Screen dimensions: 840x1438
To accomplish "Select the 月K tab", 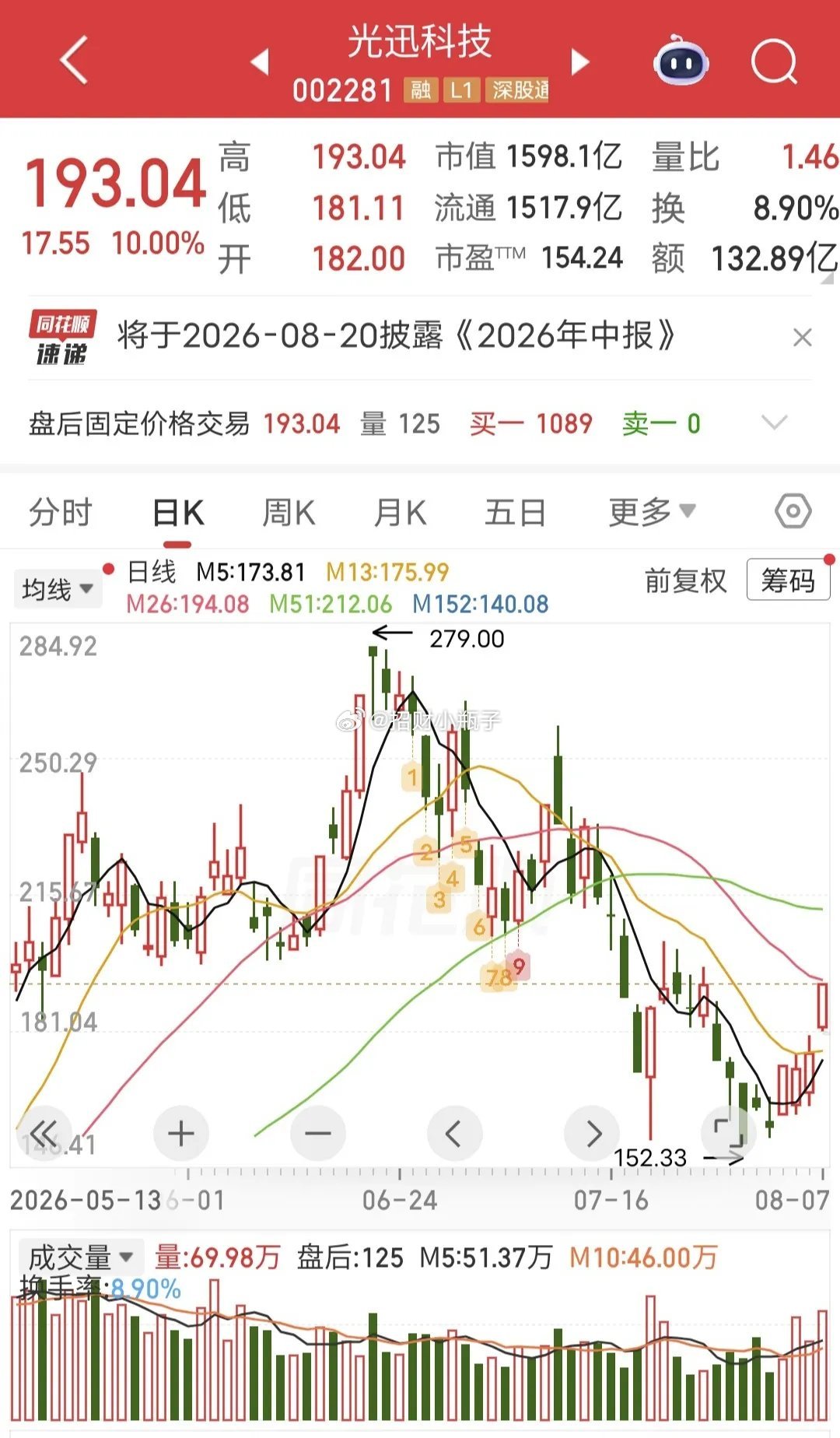I will (400, 514).
